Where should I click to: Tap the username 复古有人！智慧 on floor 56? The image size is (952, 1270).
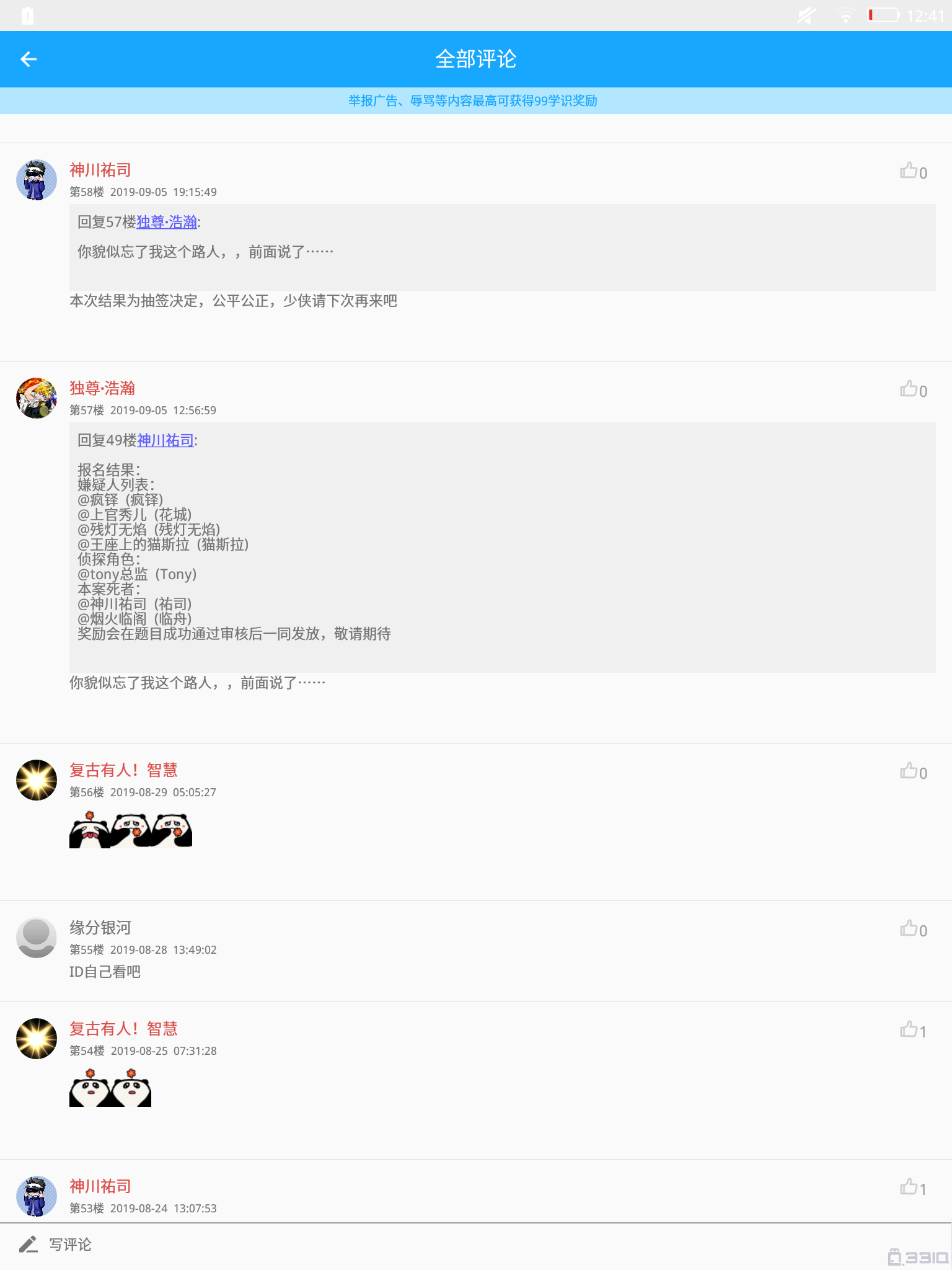click(123, 770)
